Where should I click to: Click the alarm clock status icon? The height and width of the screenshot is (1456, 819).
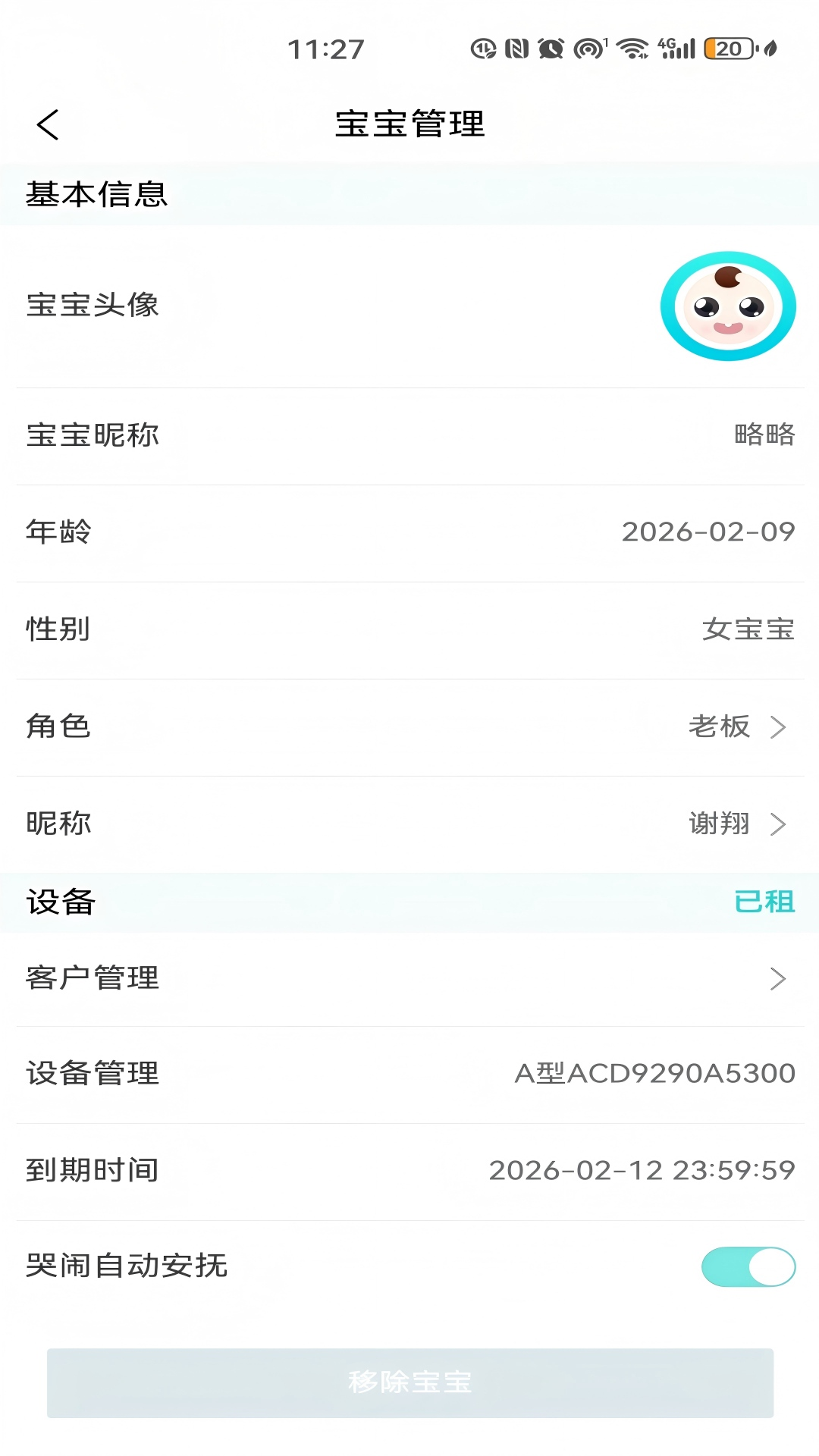[x=551, y=47]
